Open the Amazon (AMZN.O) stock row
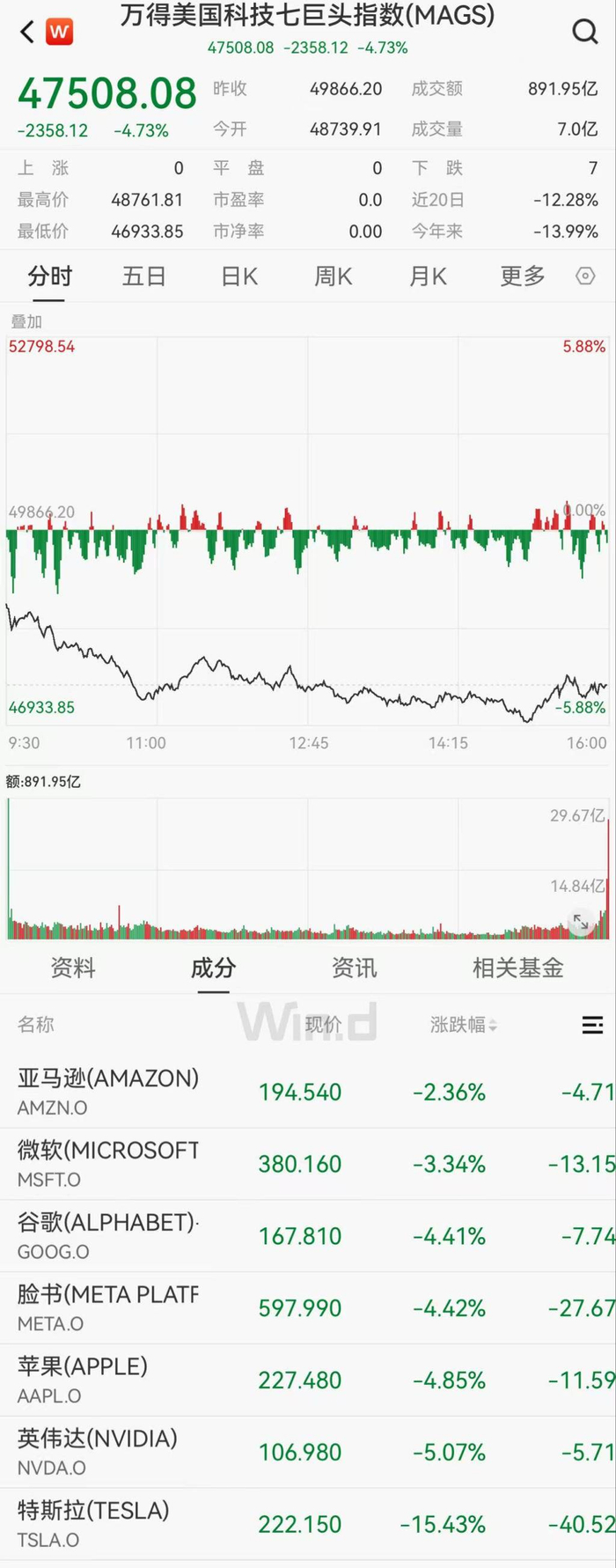 308,1093
